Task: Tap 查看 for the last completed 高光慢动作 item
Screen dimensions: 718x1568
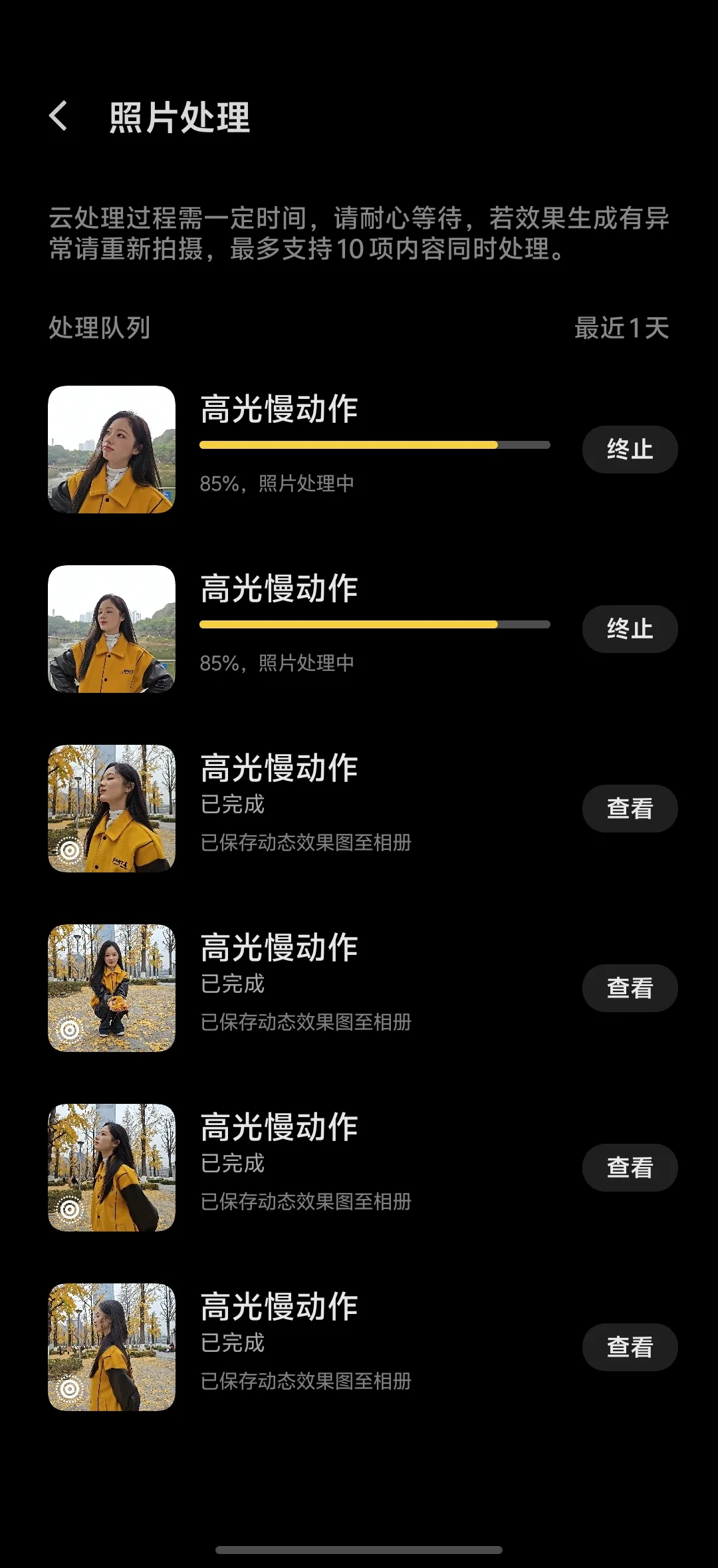Action: pos(630,1347)
